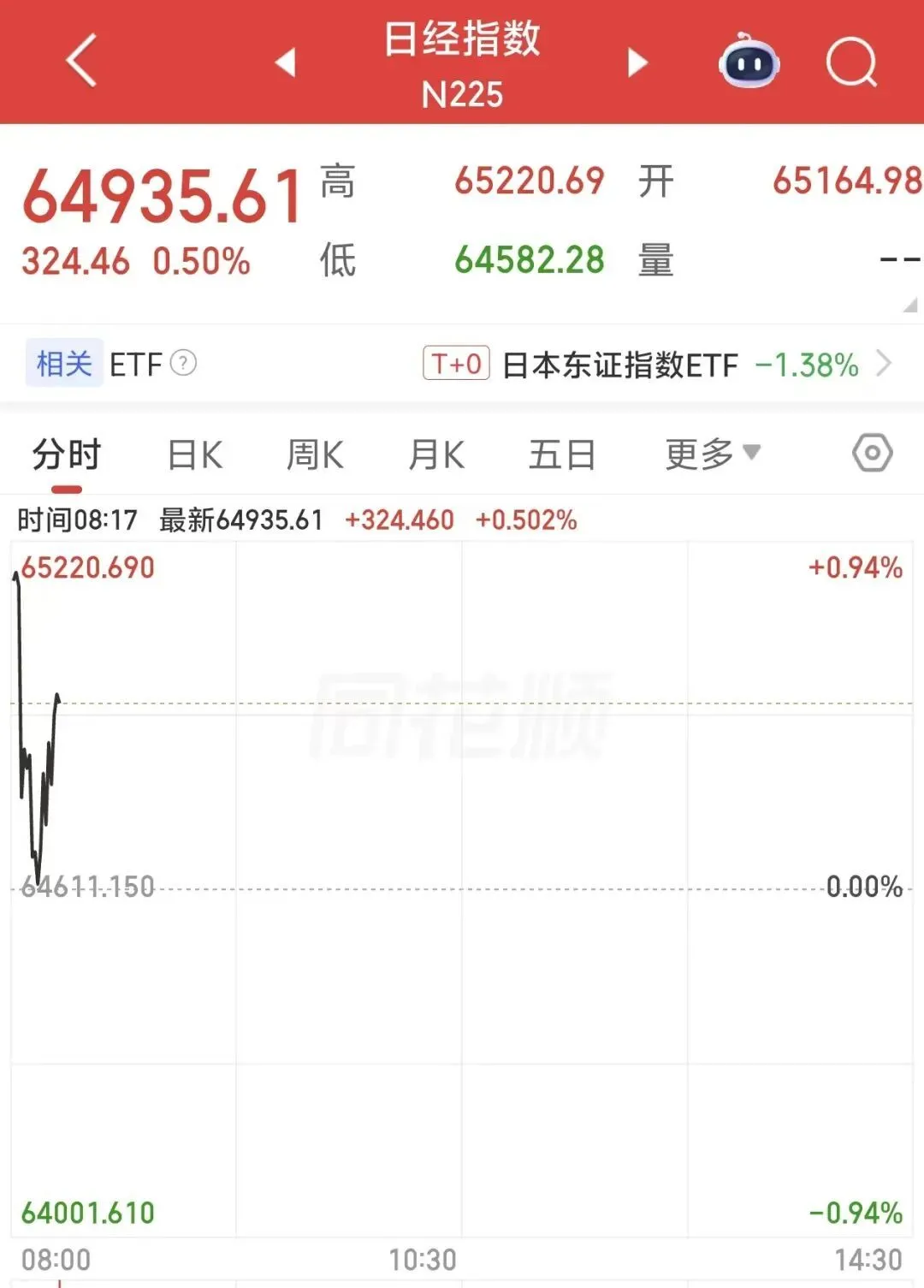Open the 相关 ETF tag
Viewport: 924px width, 1288px height.
pyautogui.click(x=64, y=364)
